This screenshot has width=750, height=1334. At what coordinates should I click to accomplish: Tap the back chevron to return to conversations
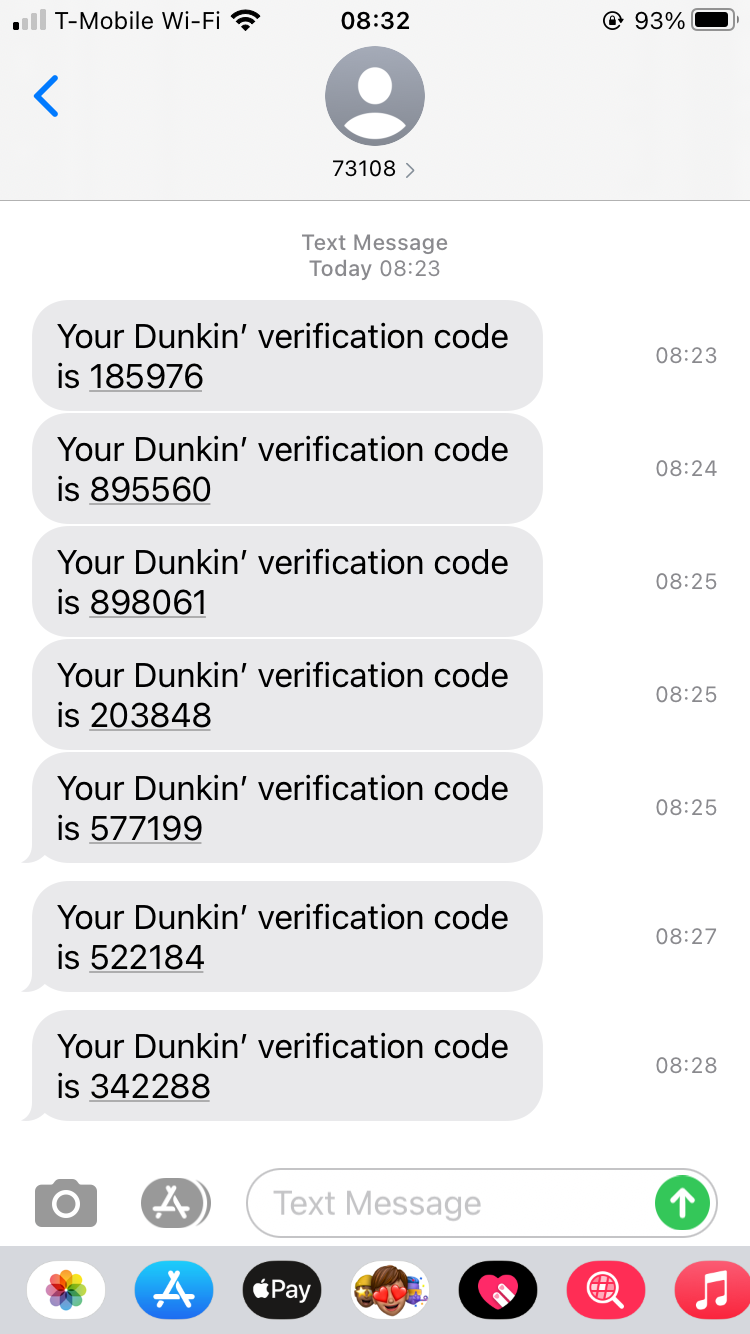click(46, 96)
